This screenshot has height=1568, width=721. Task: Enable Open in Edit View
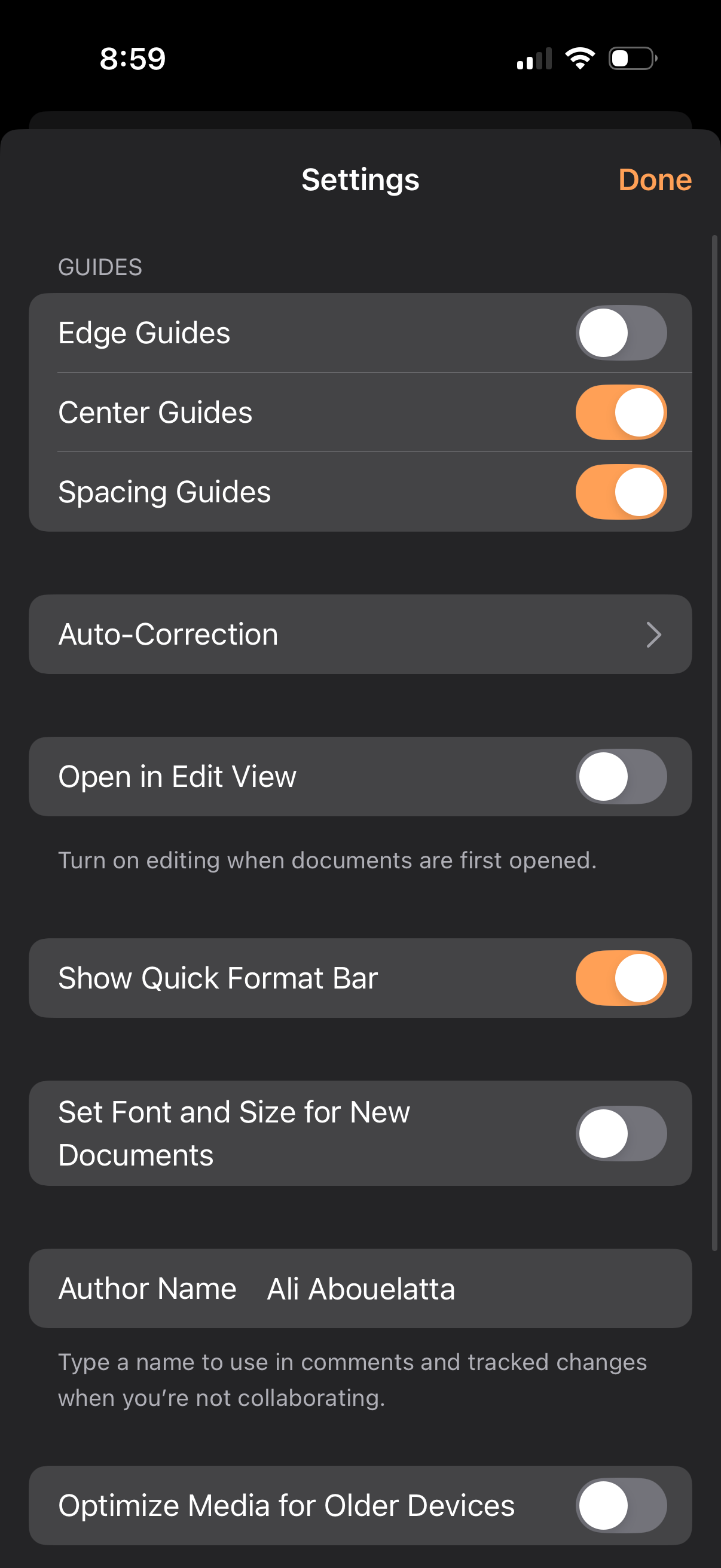[x=622, y=777]
